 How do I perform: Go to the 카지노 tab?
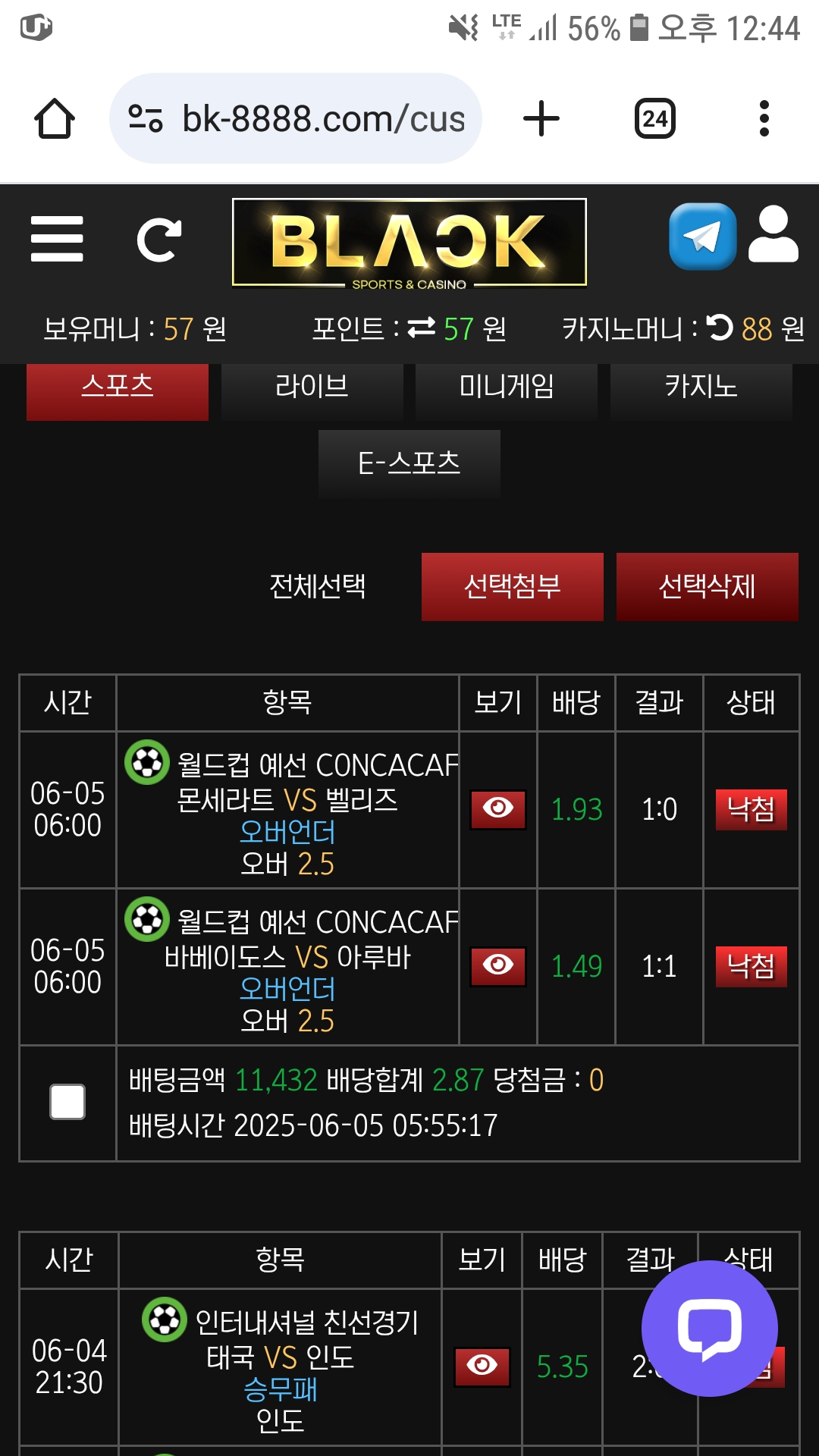[701, 388]
